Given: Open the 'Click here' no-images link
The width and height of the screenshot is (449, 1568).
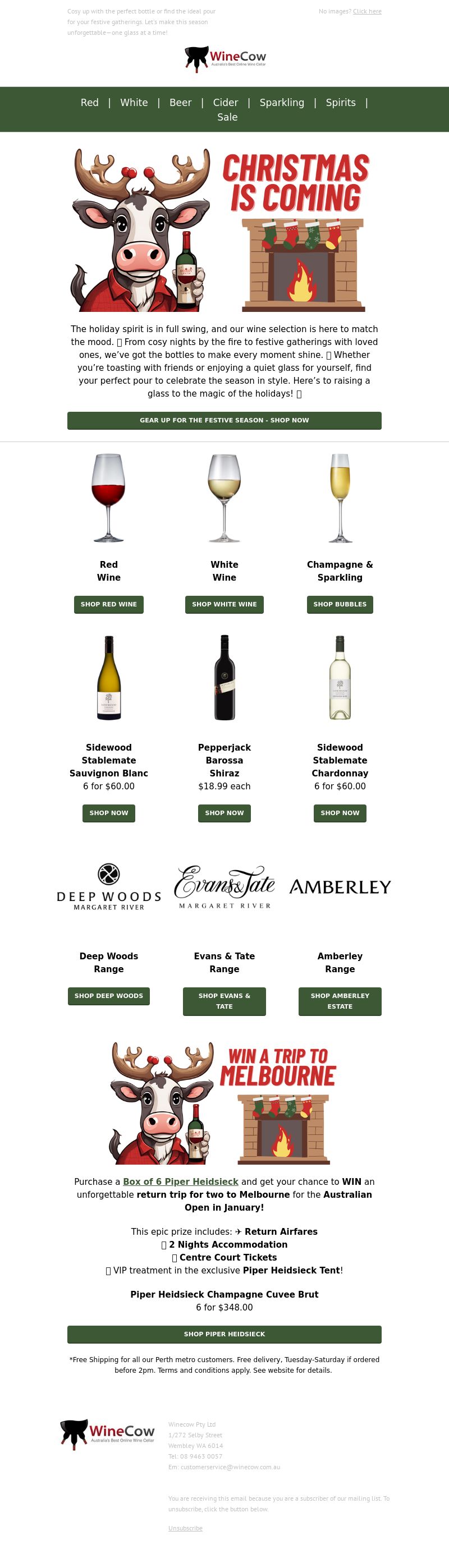Looking at the screenshot, I should click(366, 11).
